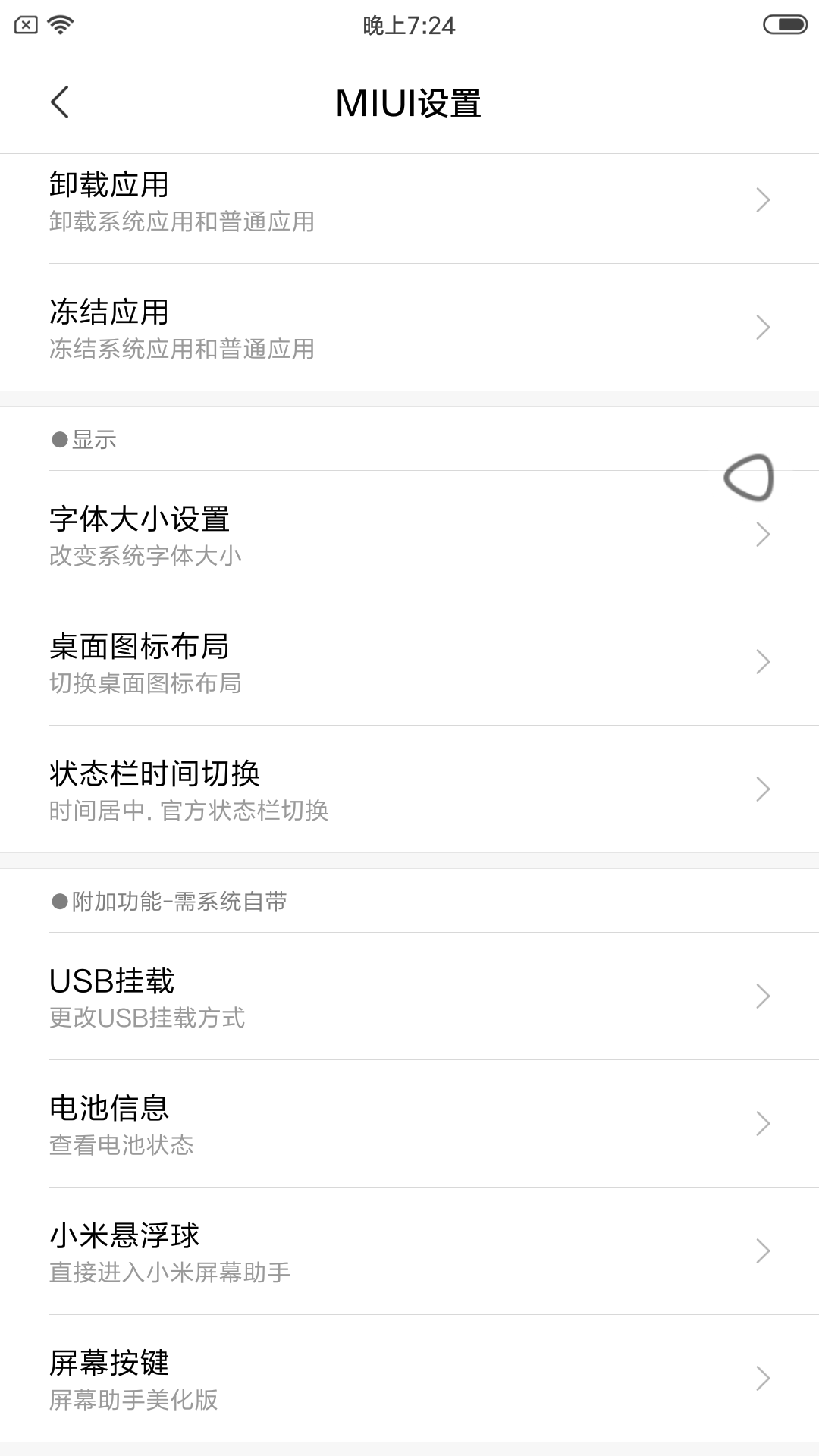Tap 状态栏时间切换 row
The height and width of the screenshot is (1456, 819).
coord(409,790)
